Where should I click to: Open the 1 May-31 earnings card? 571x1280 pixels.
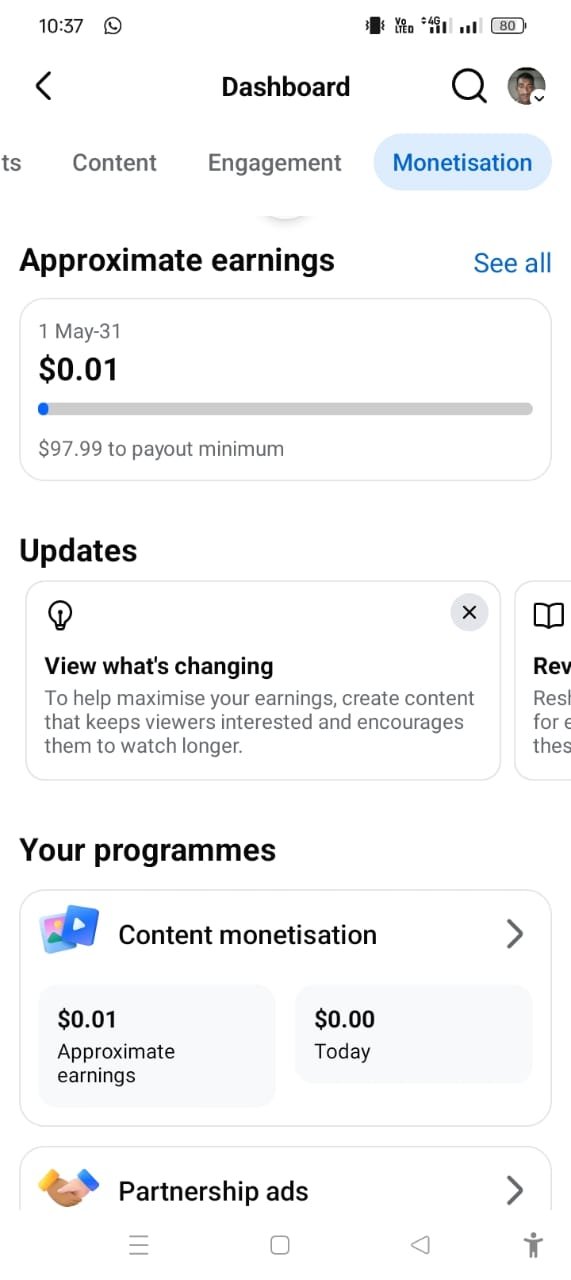pyautogui.click(x=285, y=390)
